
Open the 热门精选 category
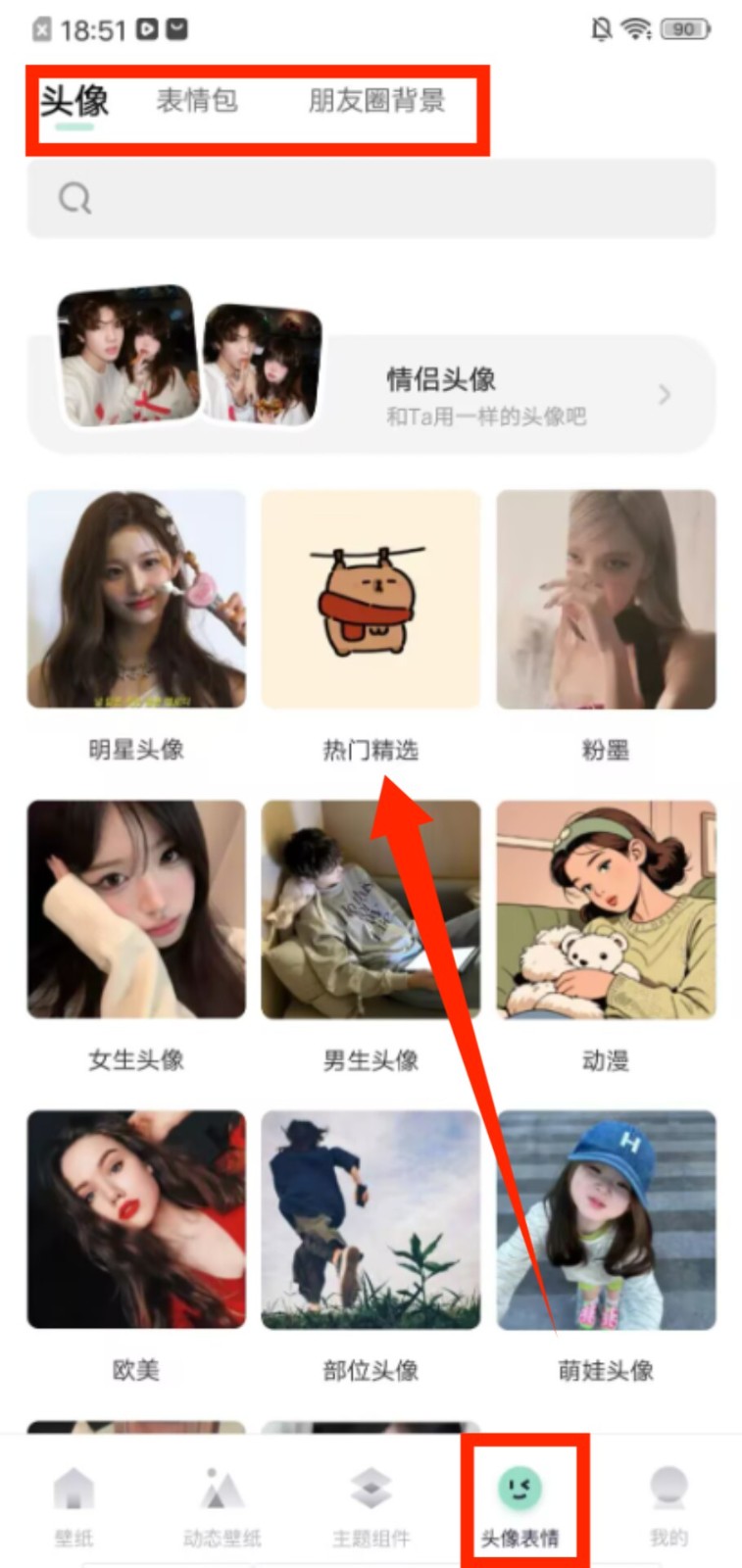[371, 600]
